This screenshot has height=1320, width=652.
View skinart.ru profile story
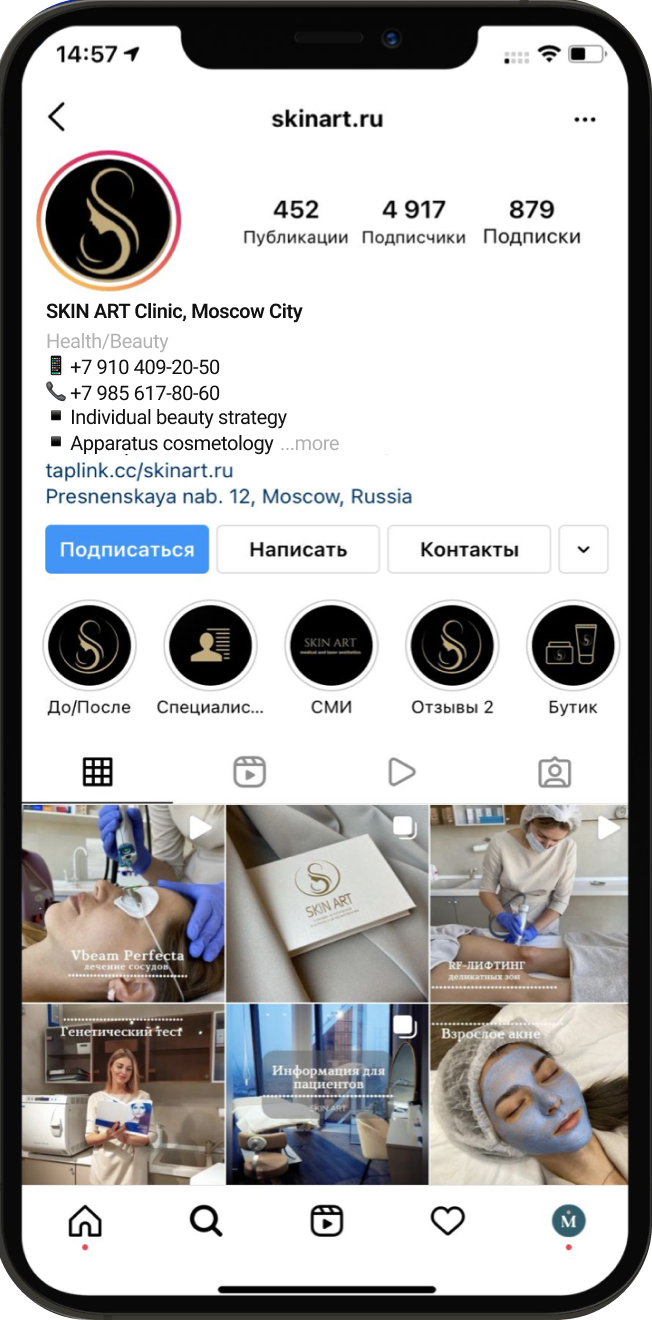click(109, 222)
